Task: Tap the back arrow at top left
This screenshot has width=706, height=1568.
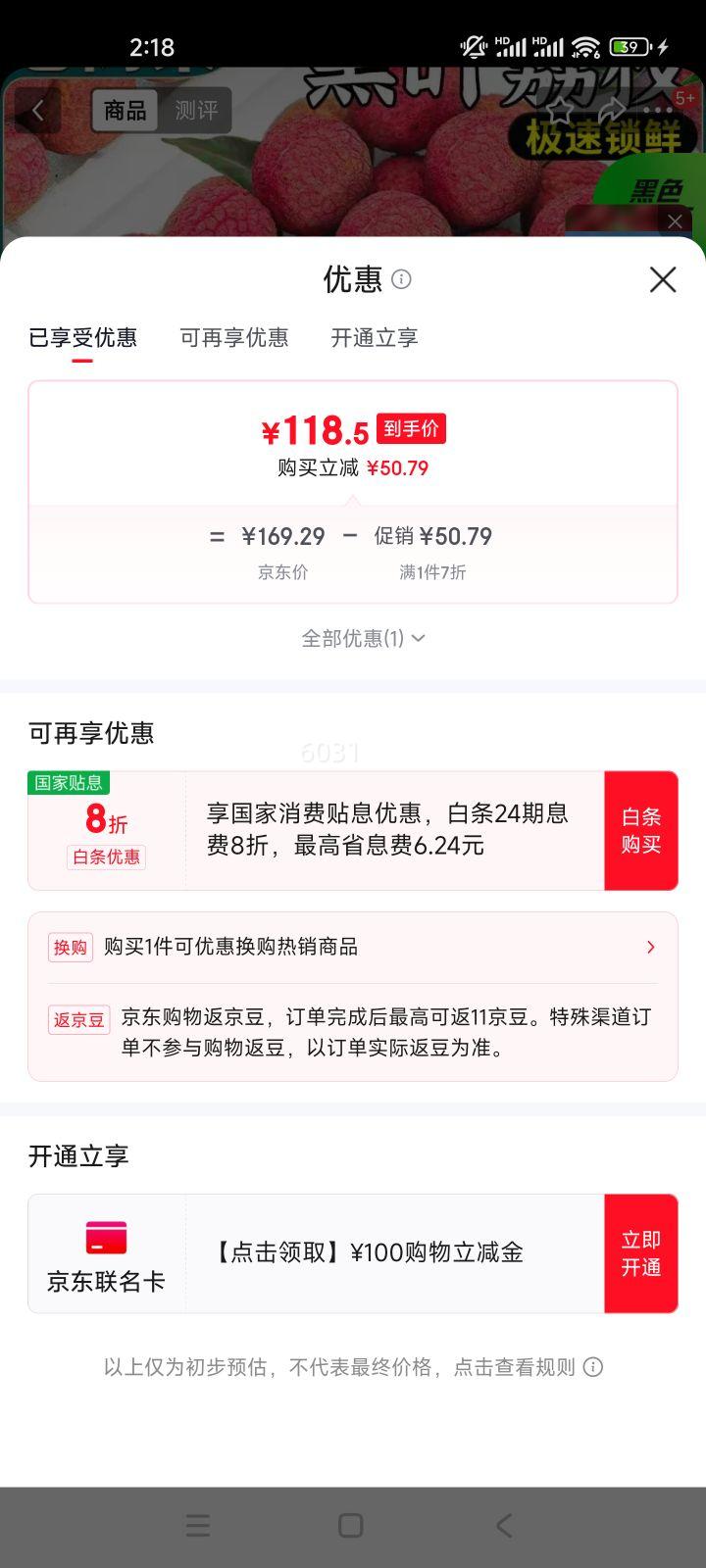Action: 38,110
